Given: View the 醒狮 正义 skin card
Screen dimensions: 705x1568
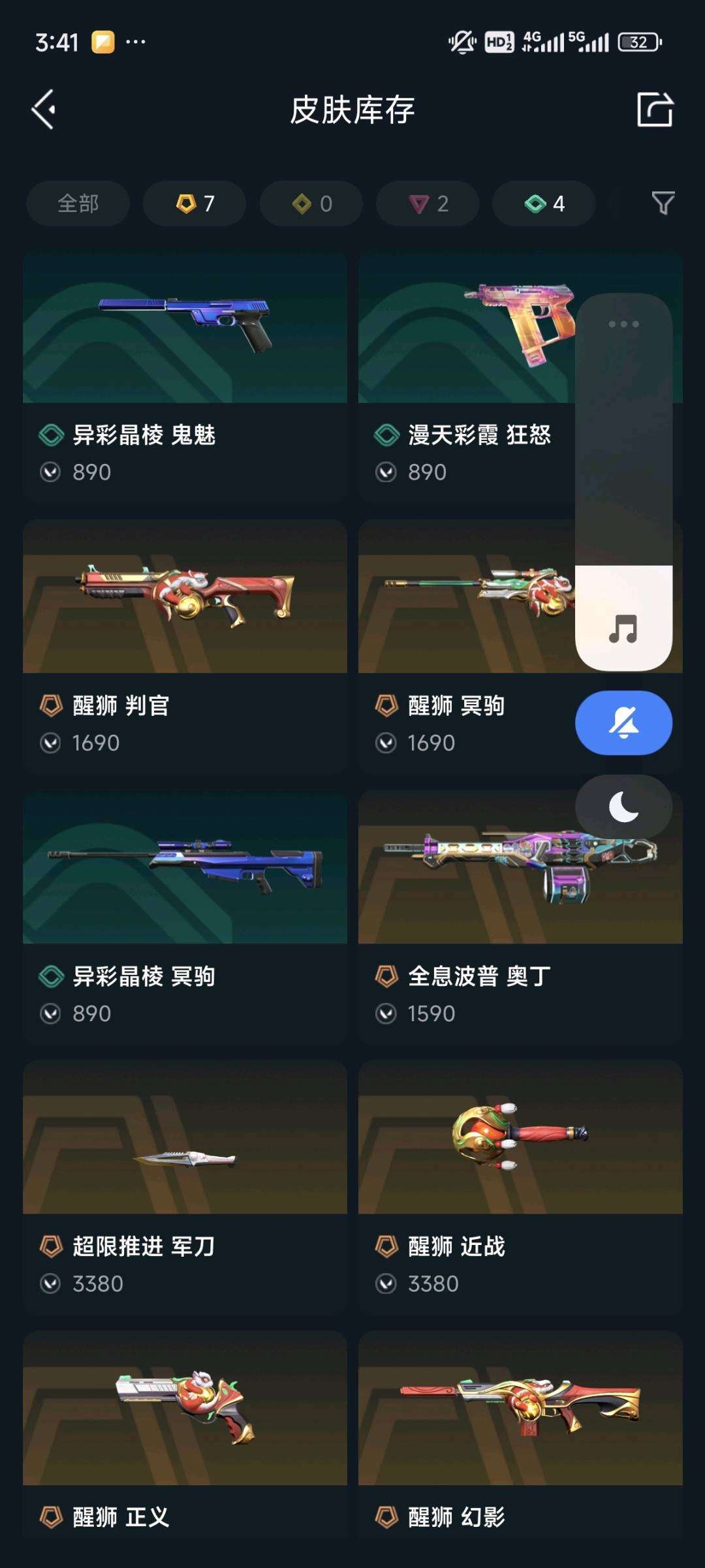Looking at the screenshot, I should coord(185,1436).
